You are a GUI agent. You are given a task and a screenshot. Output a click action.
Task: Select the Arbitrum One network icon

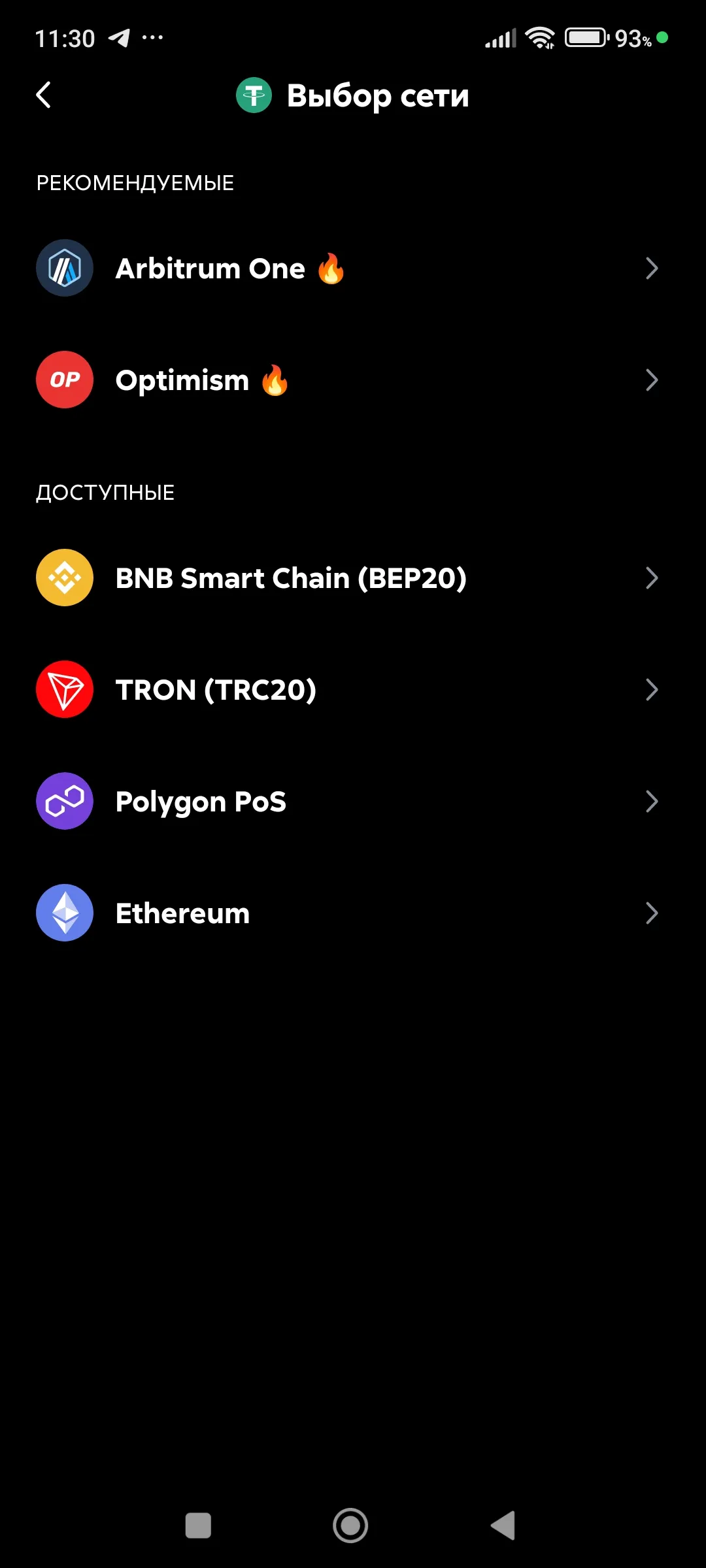(64, 268)
